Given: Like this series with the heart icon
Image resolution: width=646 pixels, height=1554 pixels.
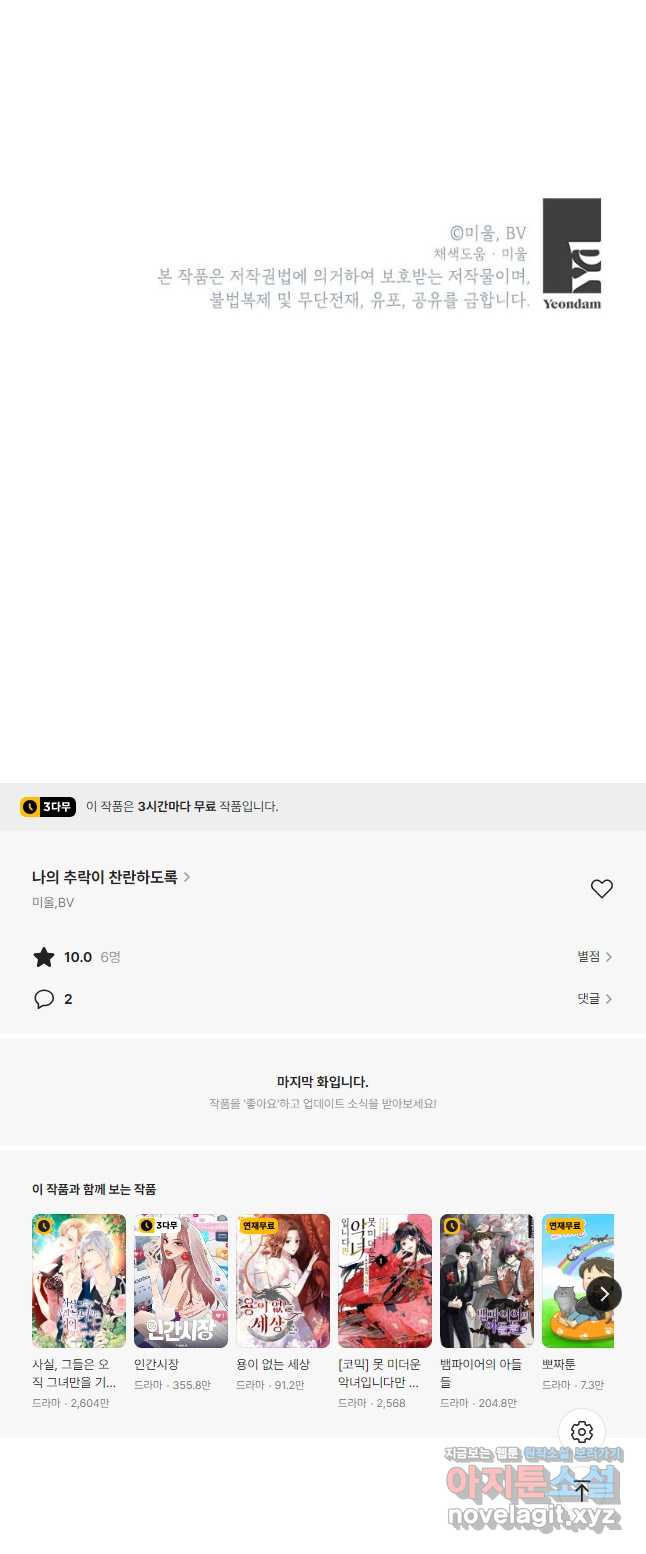Looking at the screenshot, I should [x=601, y=888].
